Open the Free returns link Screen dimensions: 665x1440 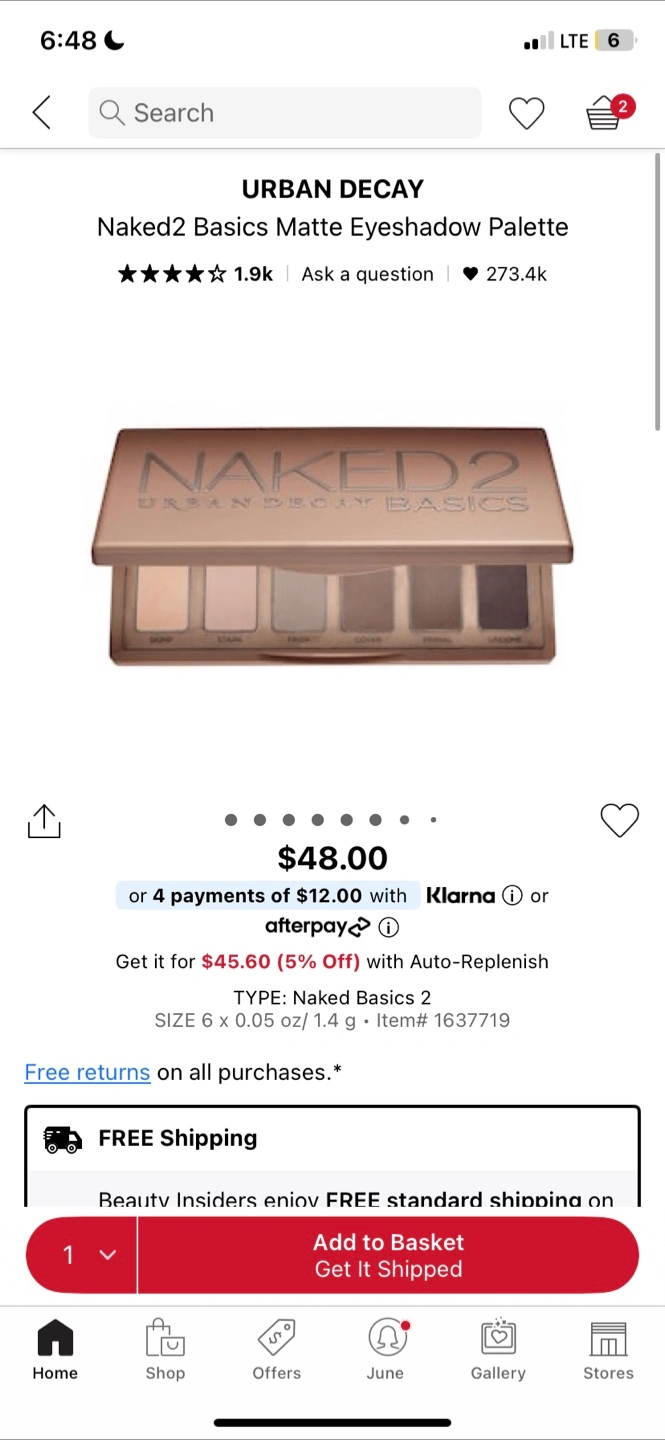point(87,1072)
